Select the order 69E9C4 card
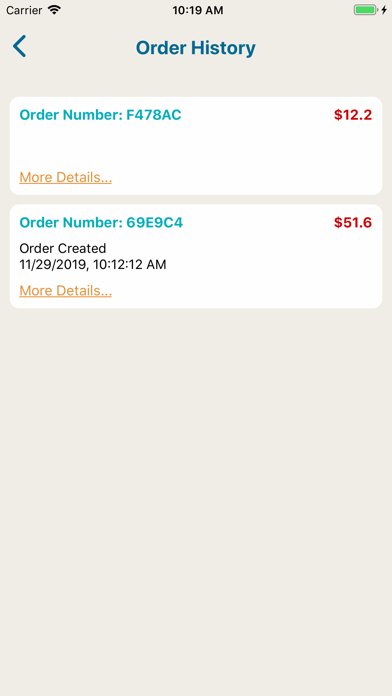392x696 pixels. (x=196, y=256)
